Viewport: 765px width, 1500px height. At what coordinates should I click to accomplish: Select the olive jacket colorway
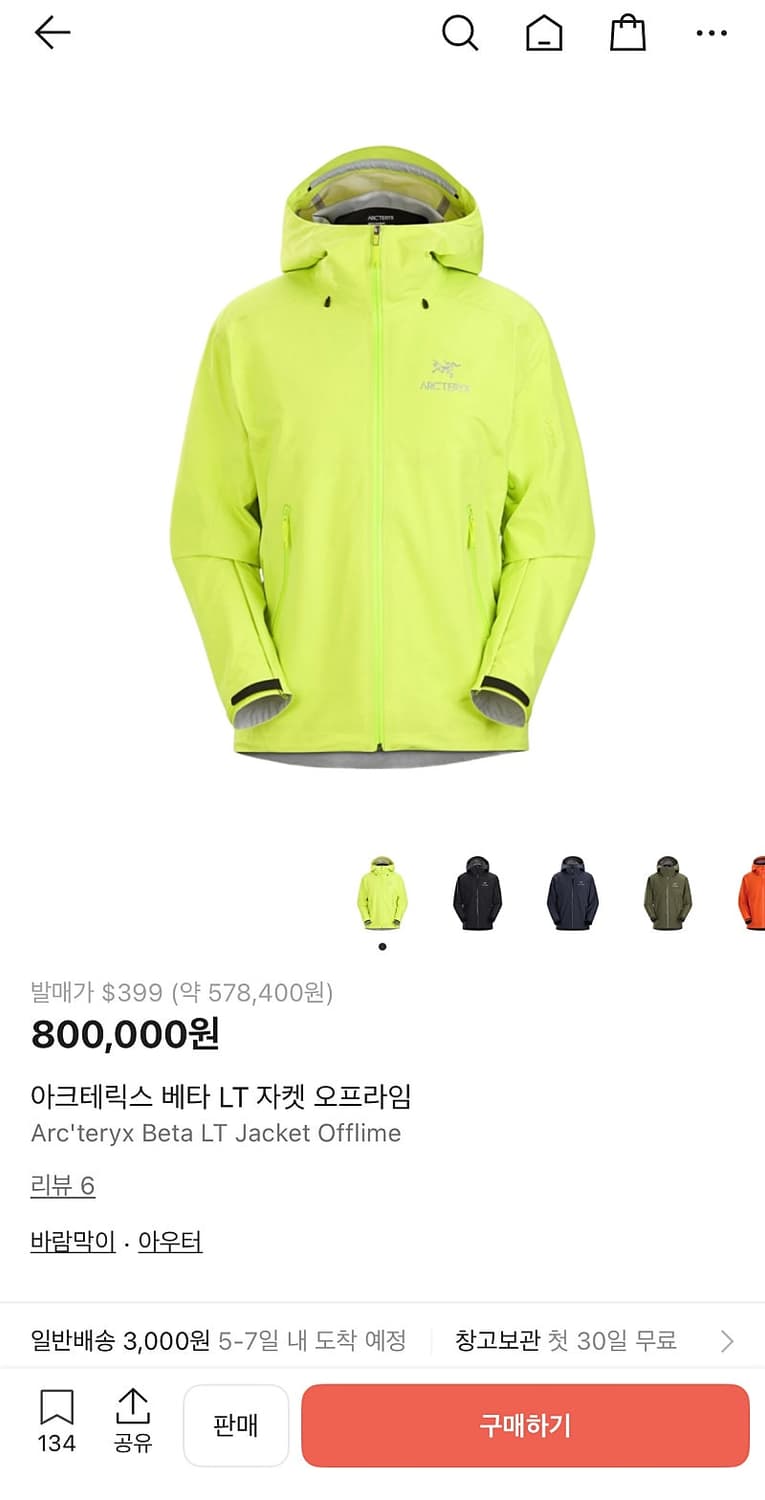667,893
